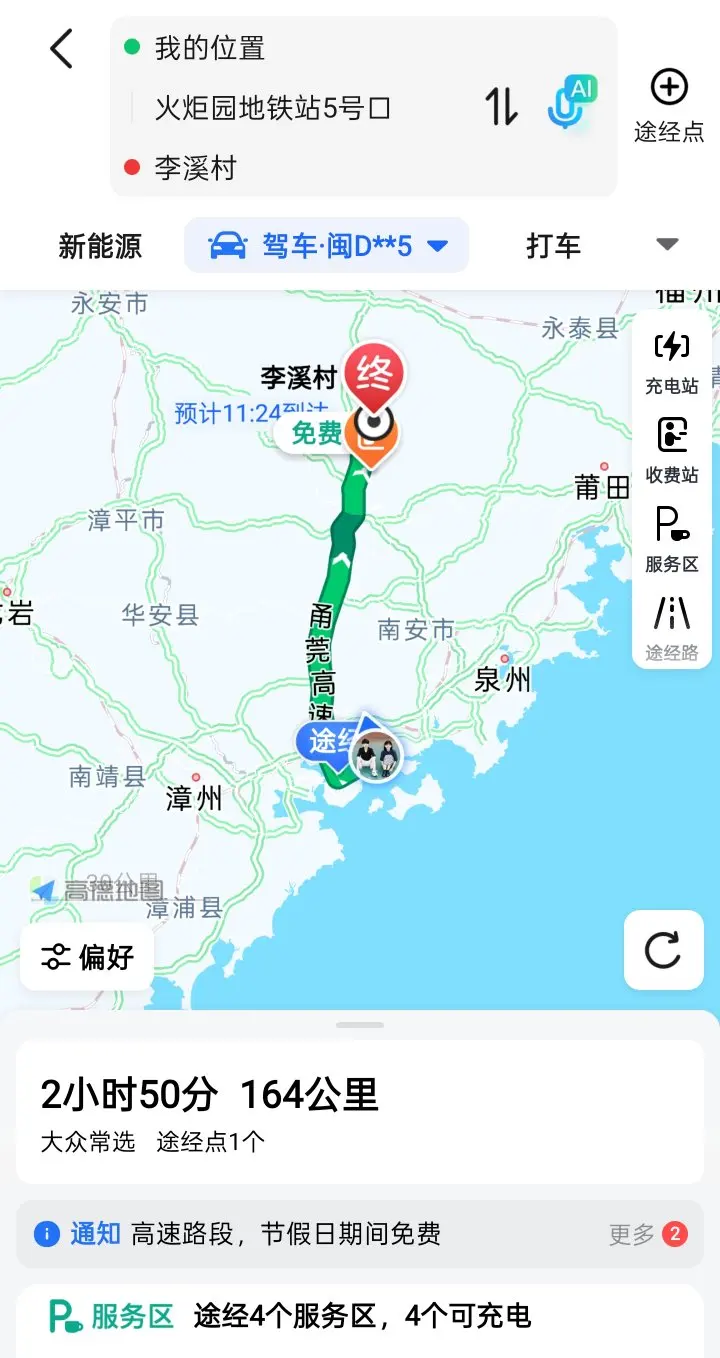The image size is (720, 1358).
Task: Swap start and destination order
Action: tap(502, 106)
